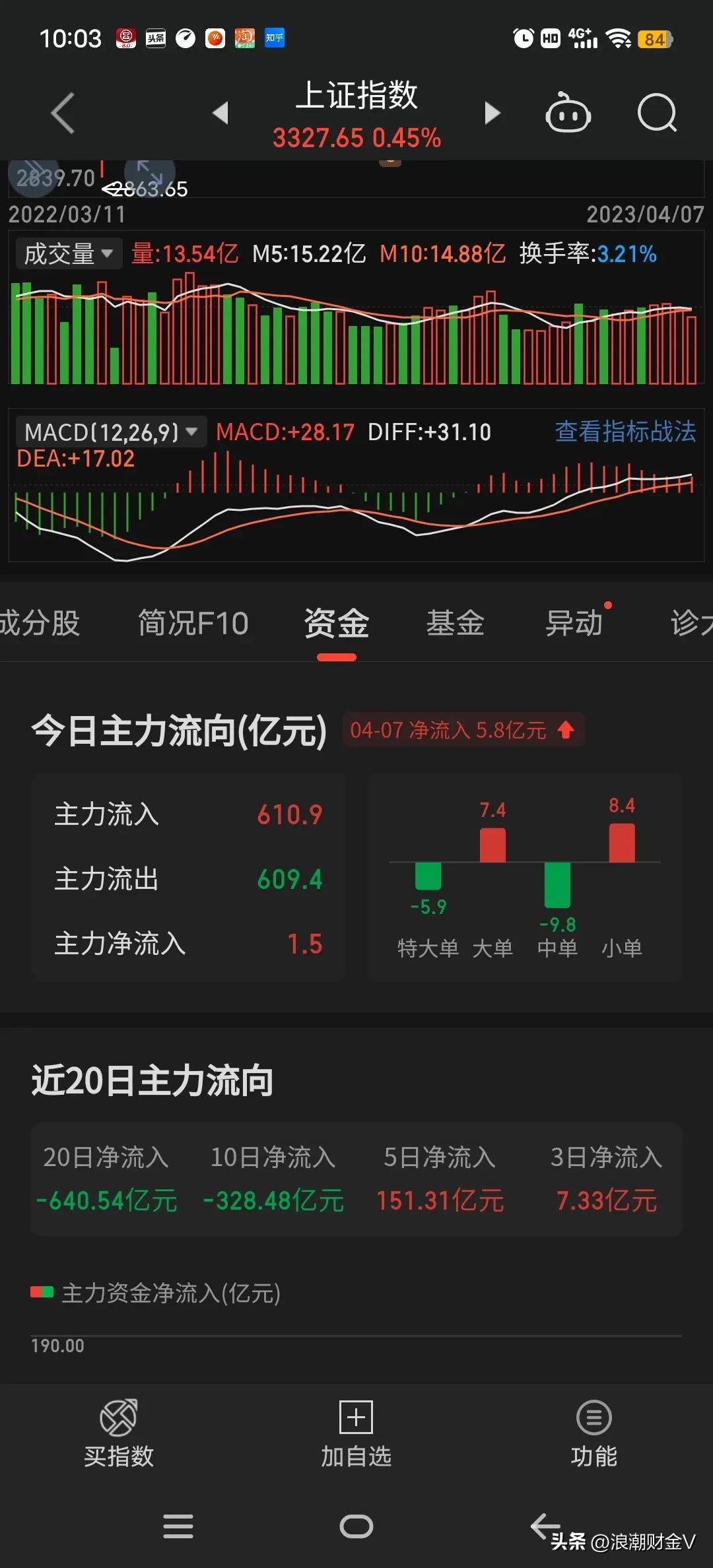713x1568 pixels.
Task: Open the search magnifier
Action: click(x=657, y=113)
